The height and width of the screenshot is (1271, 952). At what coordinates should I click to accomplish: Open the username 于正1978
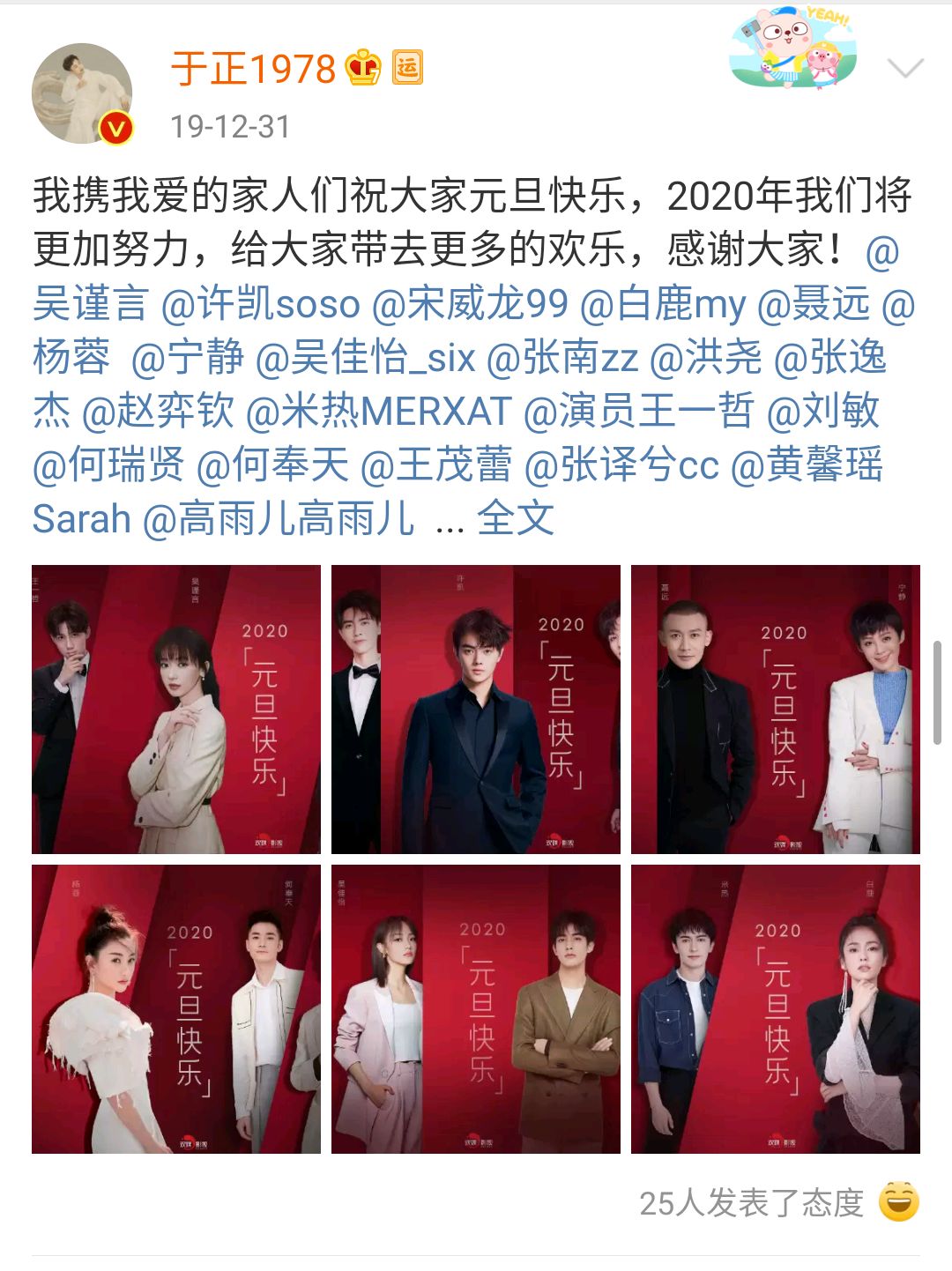254,69
